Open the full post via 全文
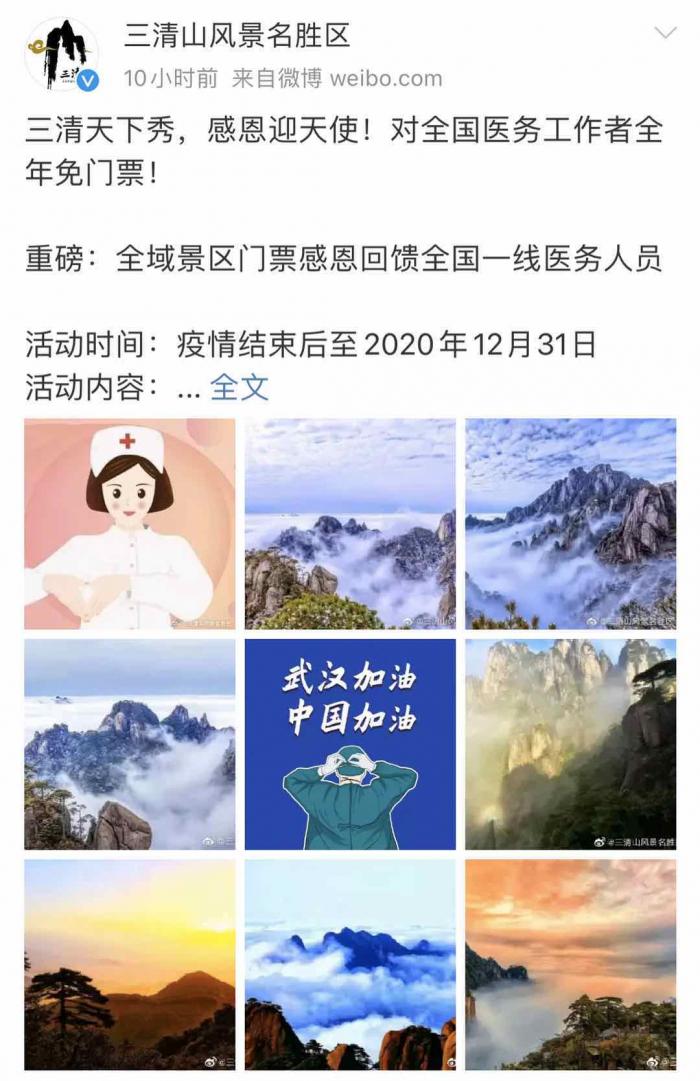This screenshot has height=1081, width=700. pos(240,387)
